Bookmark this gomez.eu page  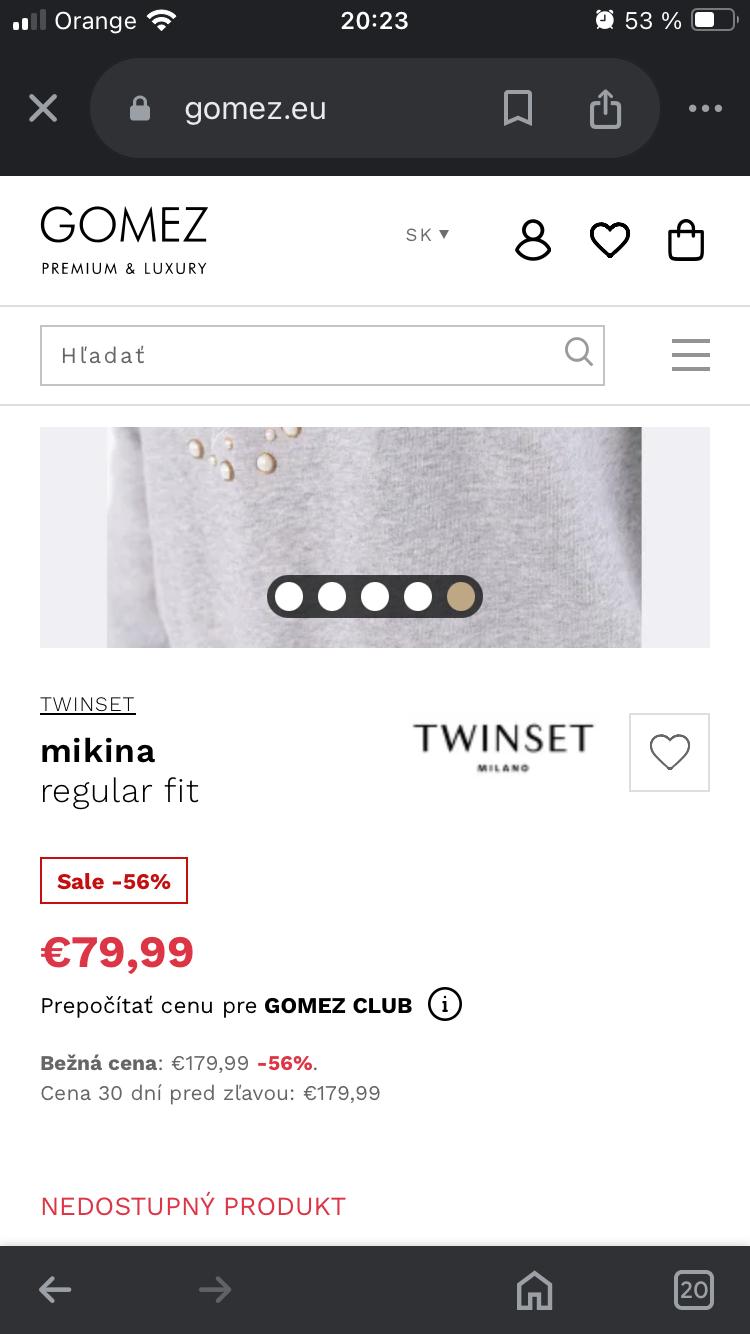click(x=518, y=108)
